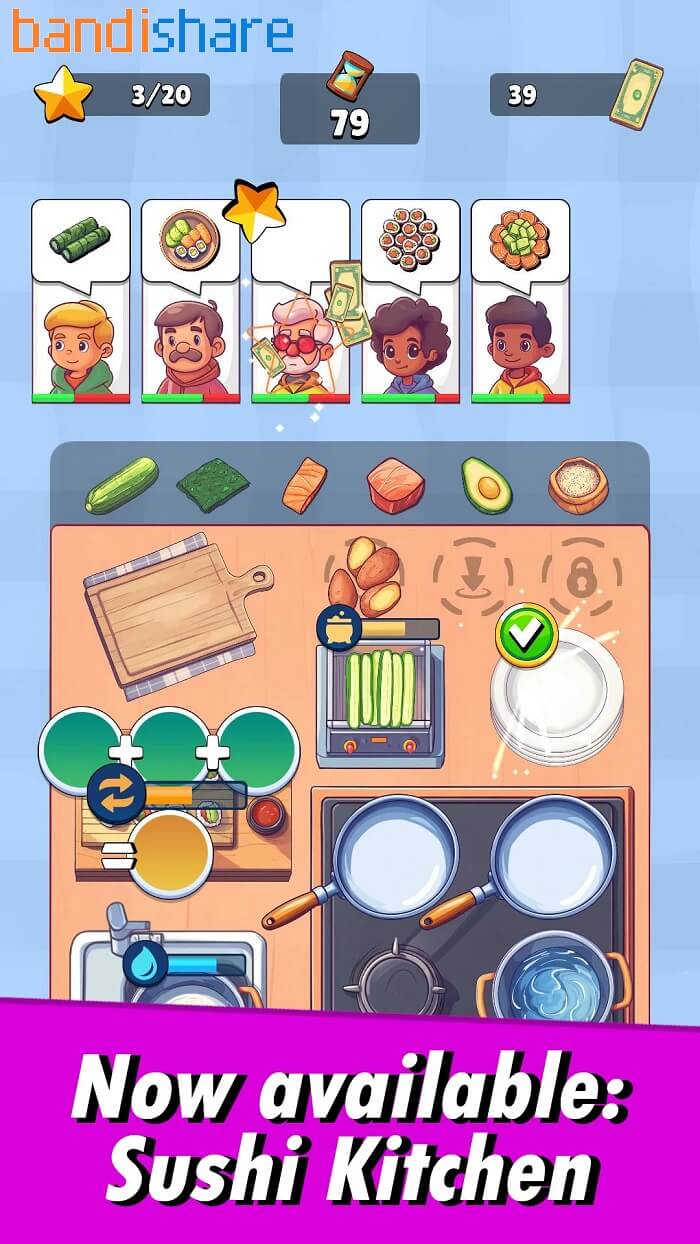
Task: Pick the cucumber ingredient
Action: click(122, 485)
